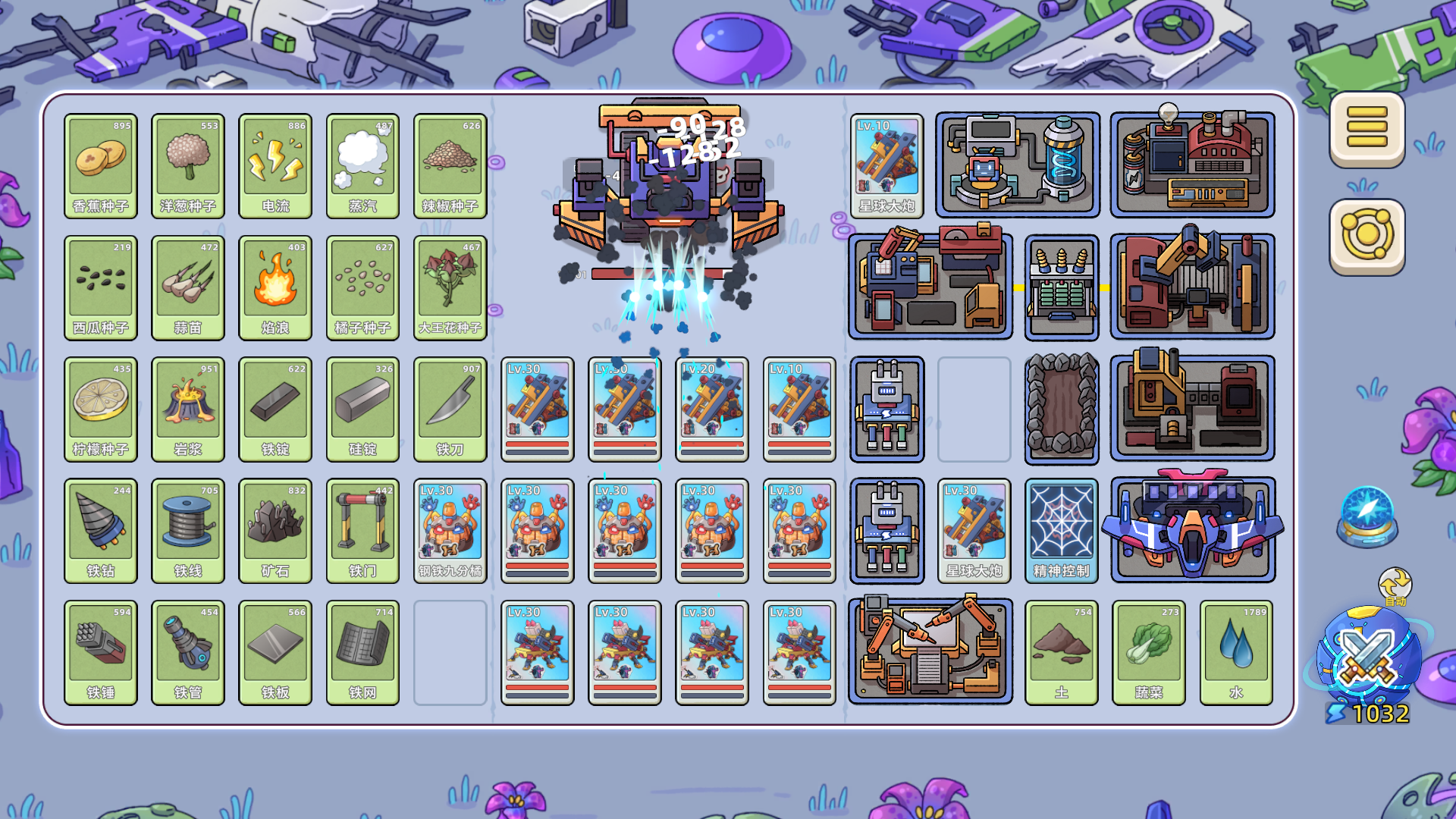This screenshot has width=1456, height=819.
Task: Choose the 土 soil resource card
Action: (1061, 652)
